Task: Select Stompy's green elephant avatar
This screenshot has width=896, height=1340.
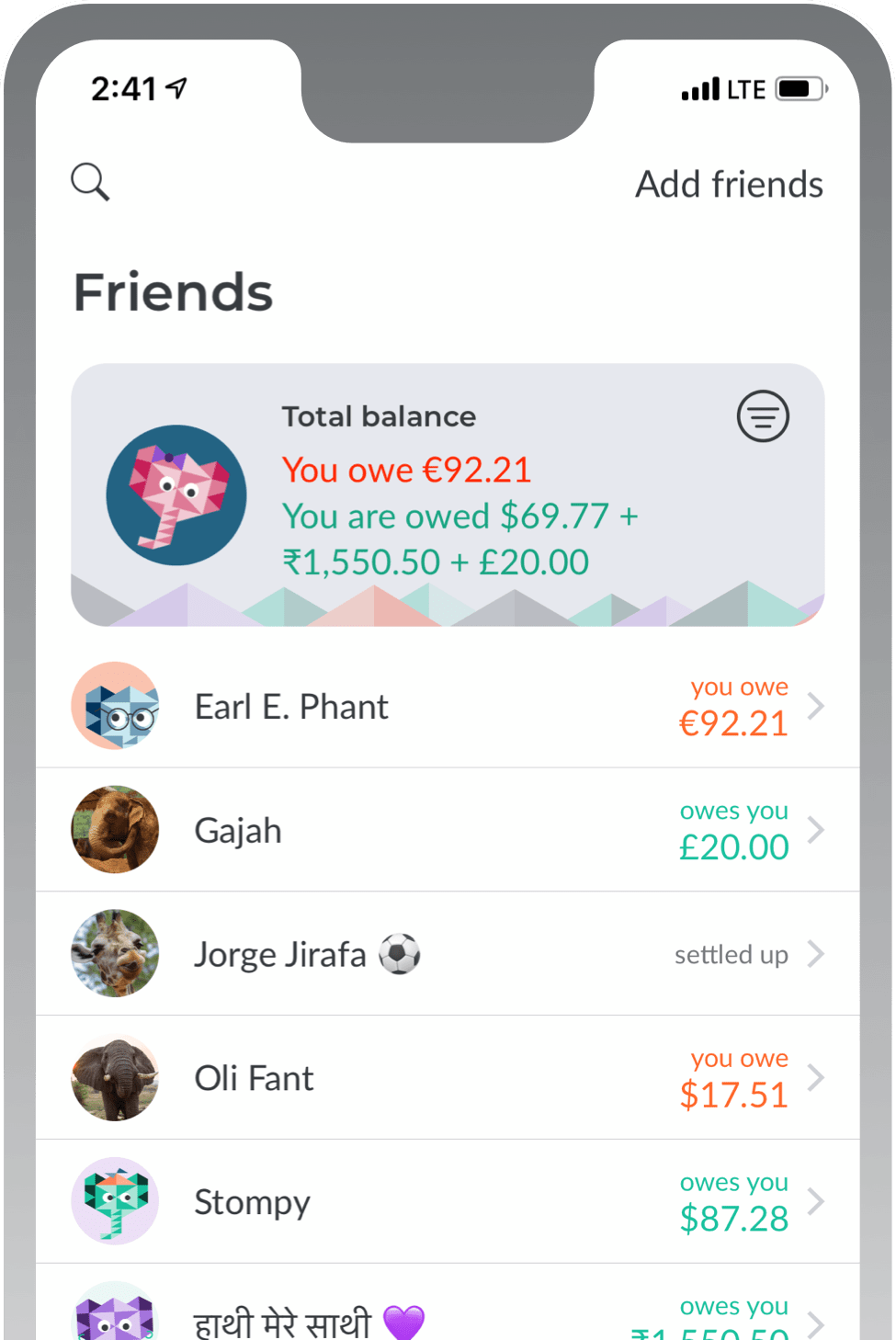Action: pos(115,1201)
